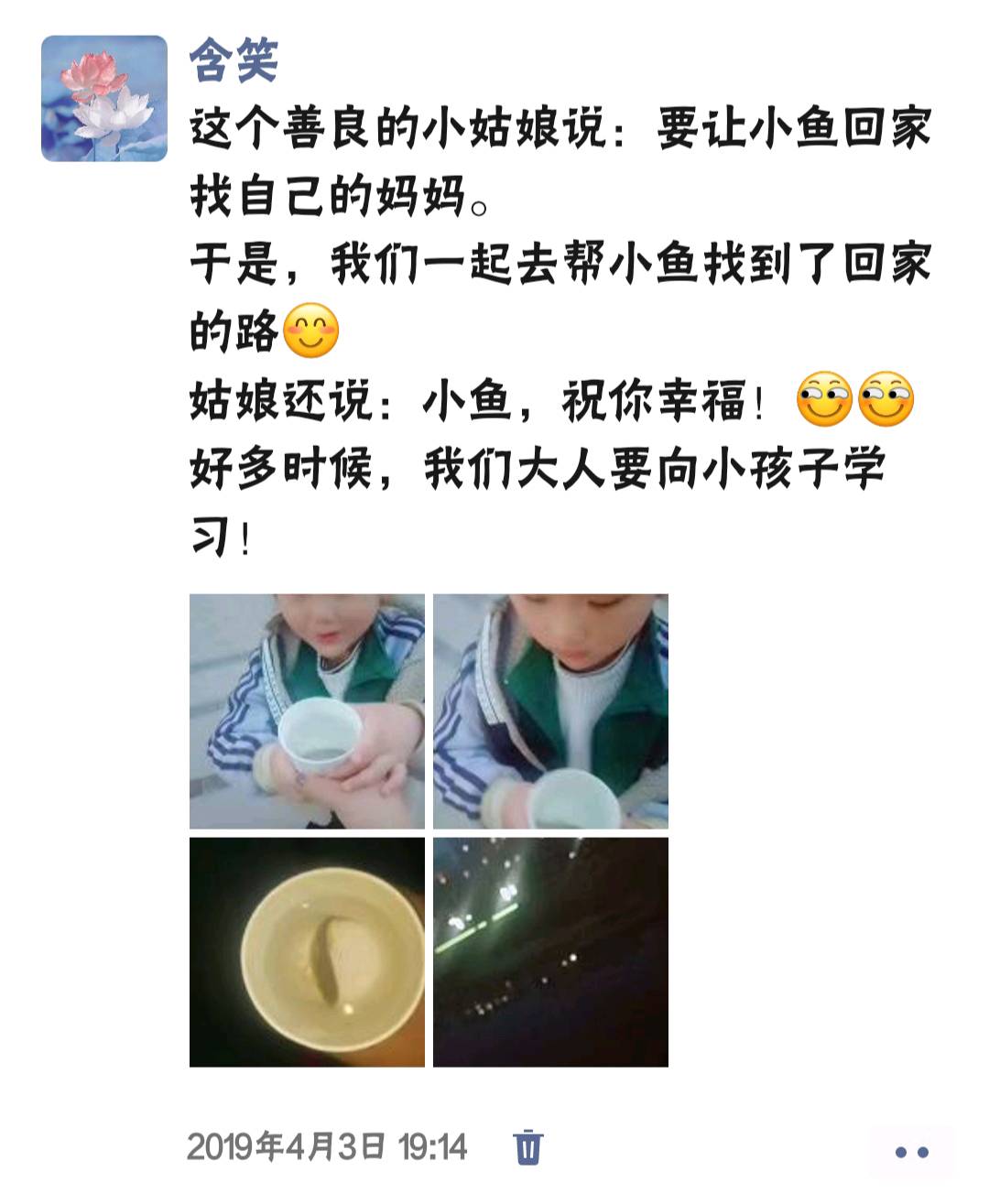The width and height of the screenshot is (989, 1204).
Task: Open 含笑's lotus profile avatar
Action: [103, 99]
